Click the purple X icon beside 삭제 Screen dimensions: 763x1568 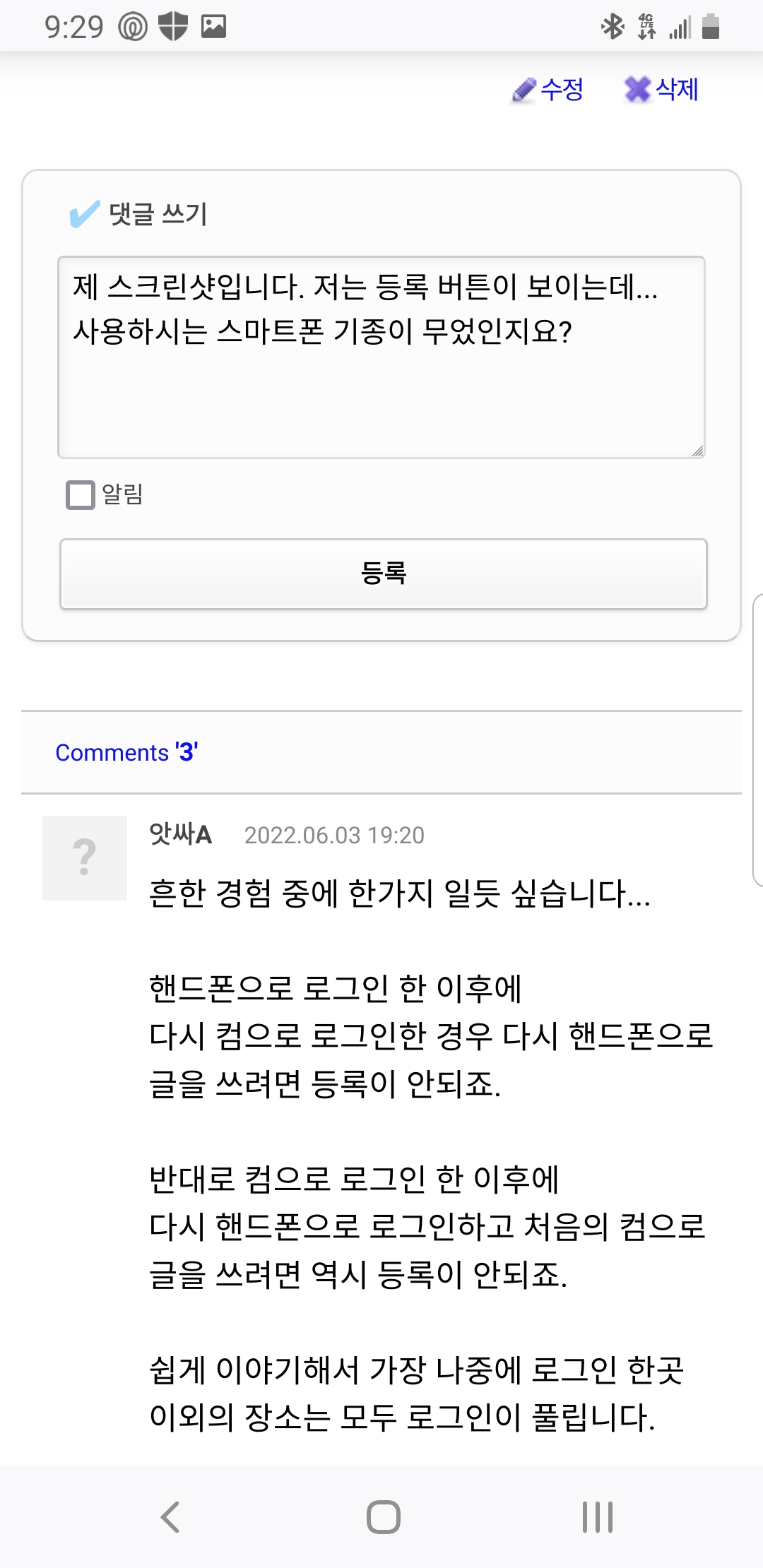(637, 90)
